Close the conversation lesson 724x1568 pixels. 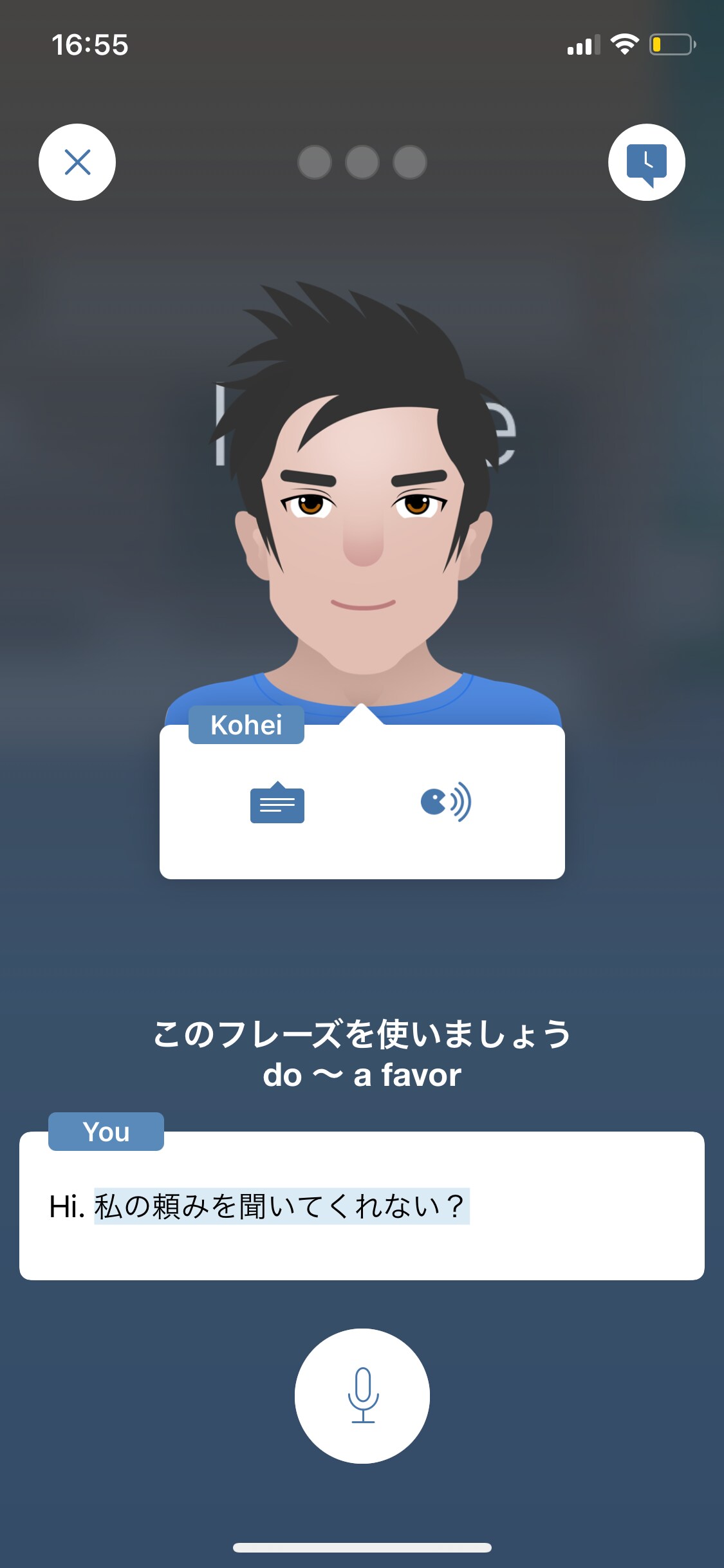[77, 162]
